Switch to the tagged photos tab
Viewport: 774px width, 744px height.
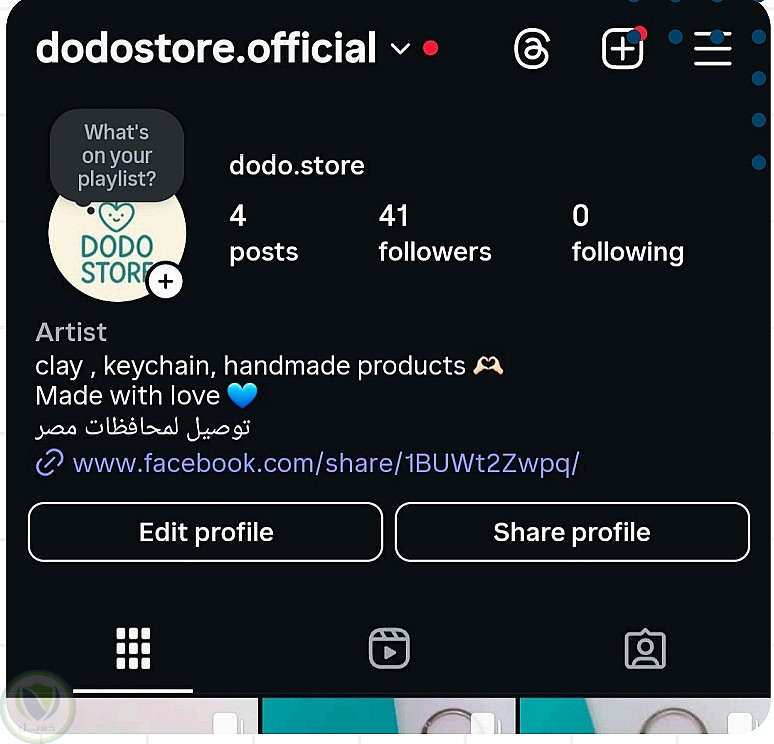tap(645, 649)
